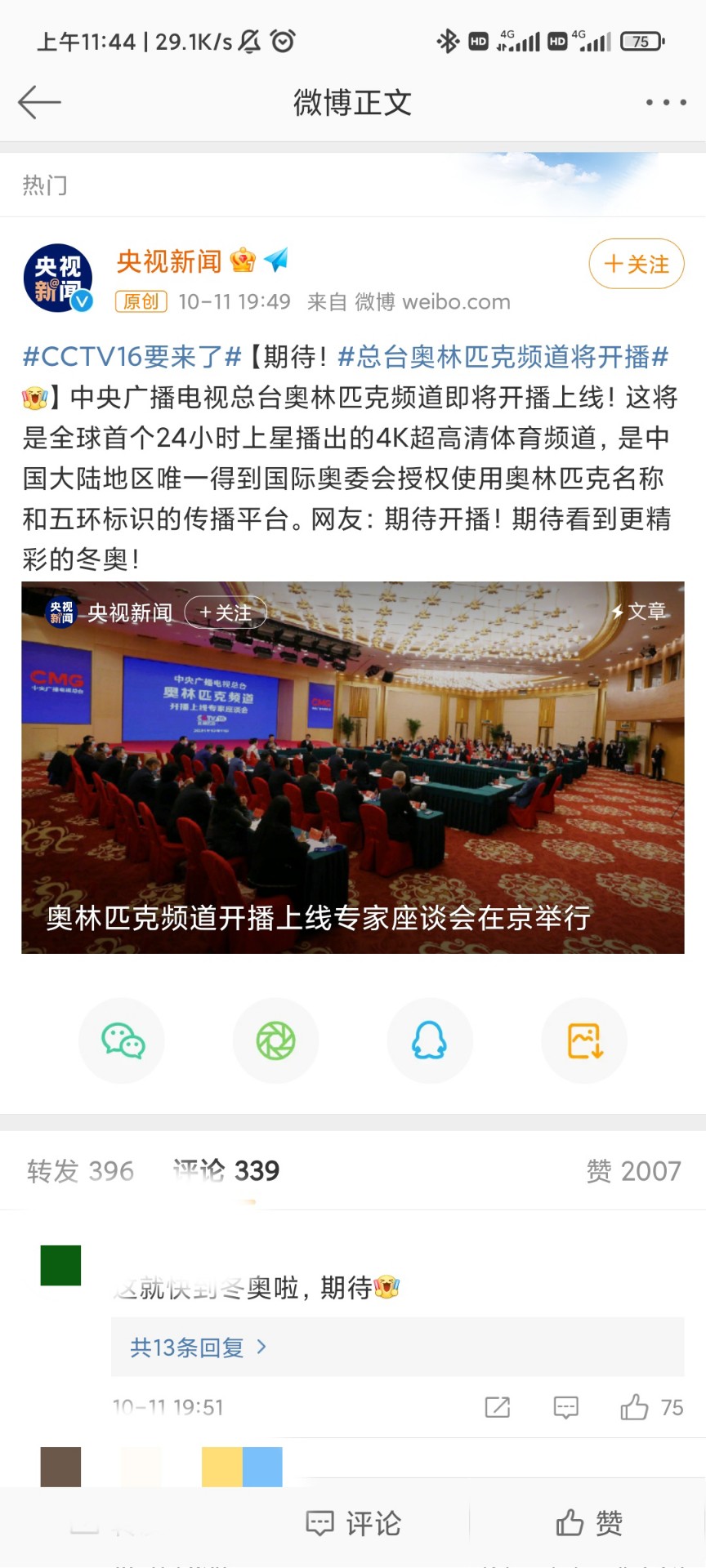The height and width of the screenshot is (1568, 706).
Task: Expand 共13条回复 replies
Action: pos(198,1347)
